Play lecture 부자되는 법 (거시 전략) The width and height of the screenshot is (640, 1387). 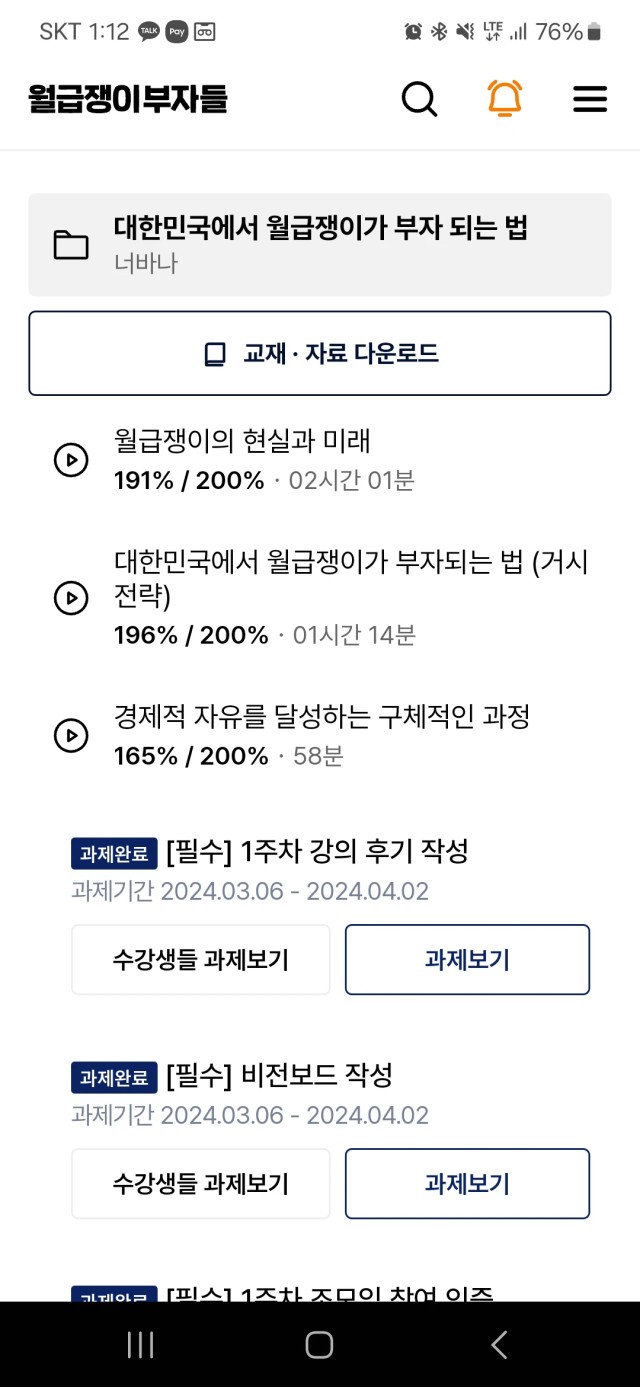pyautogui.click(x=320, y=598)
